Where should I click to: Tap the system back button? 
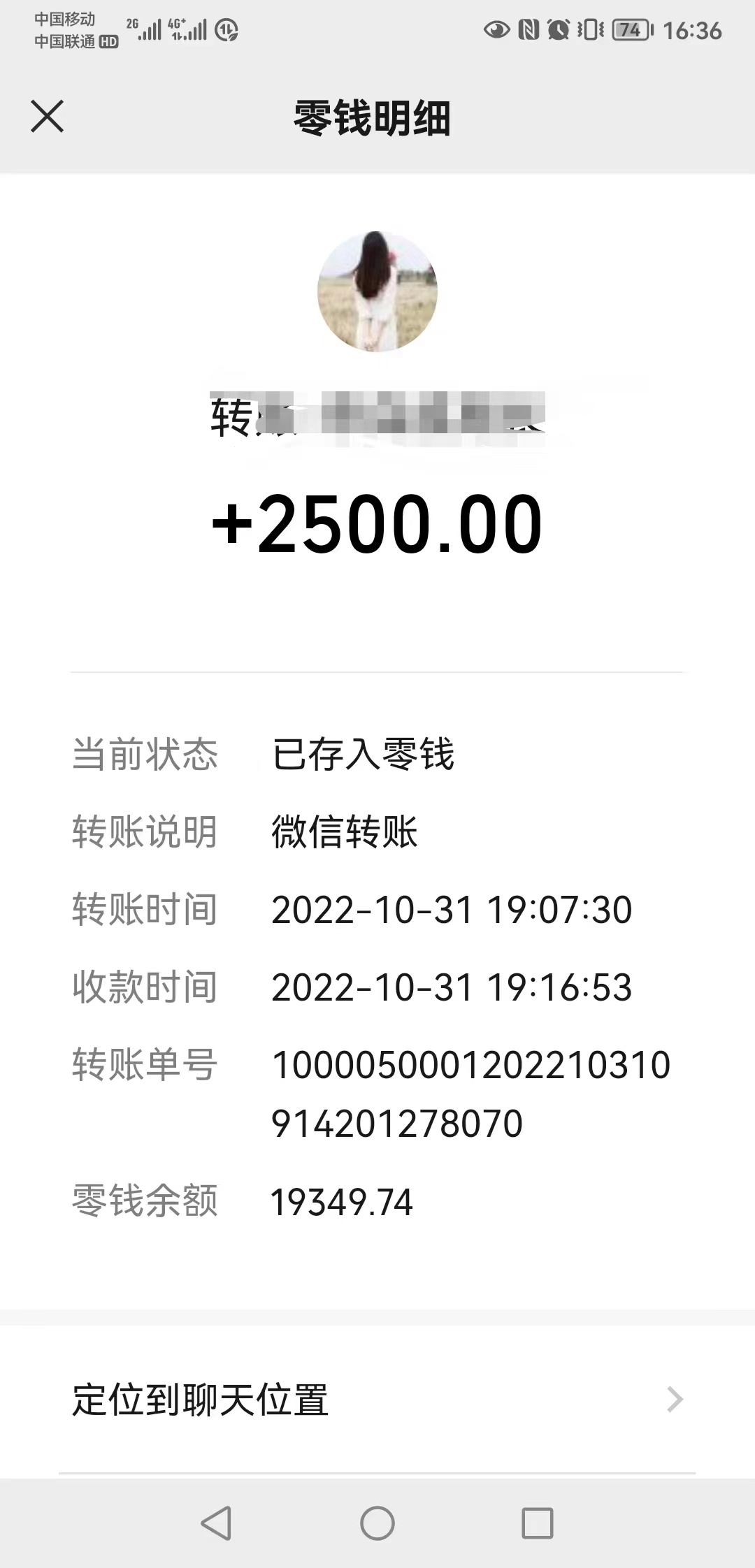216,1523
